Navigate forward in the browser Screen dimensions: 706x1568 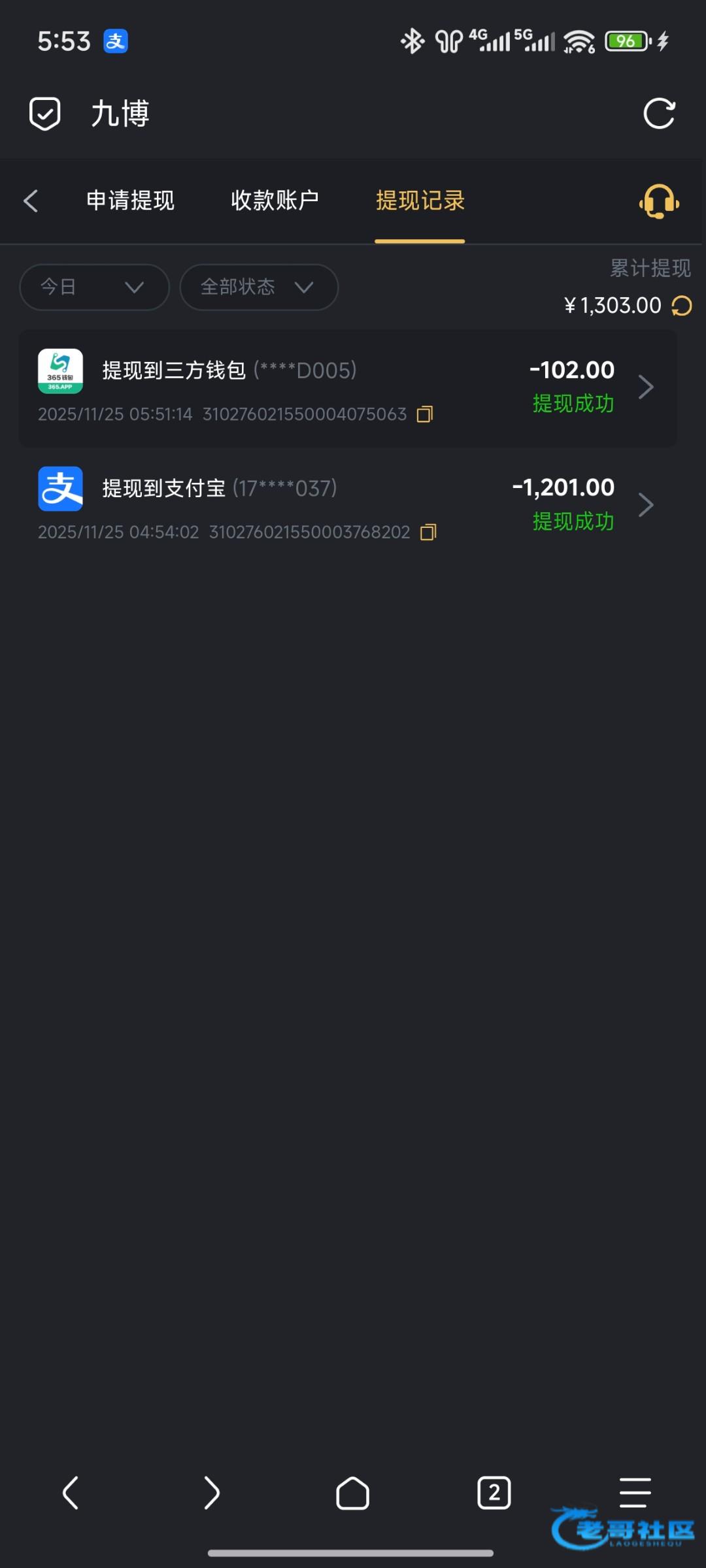click(x=211, y=1493)
